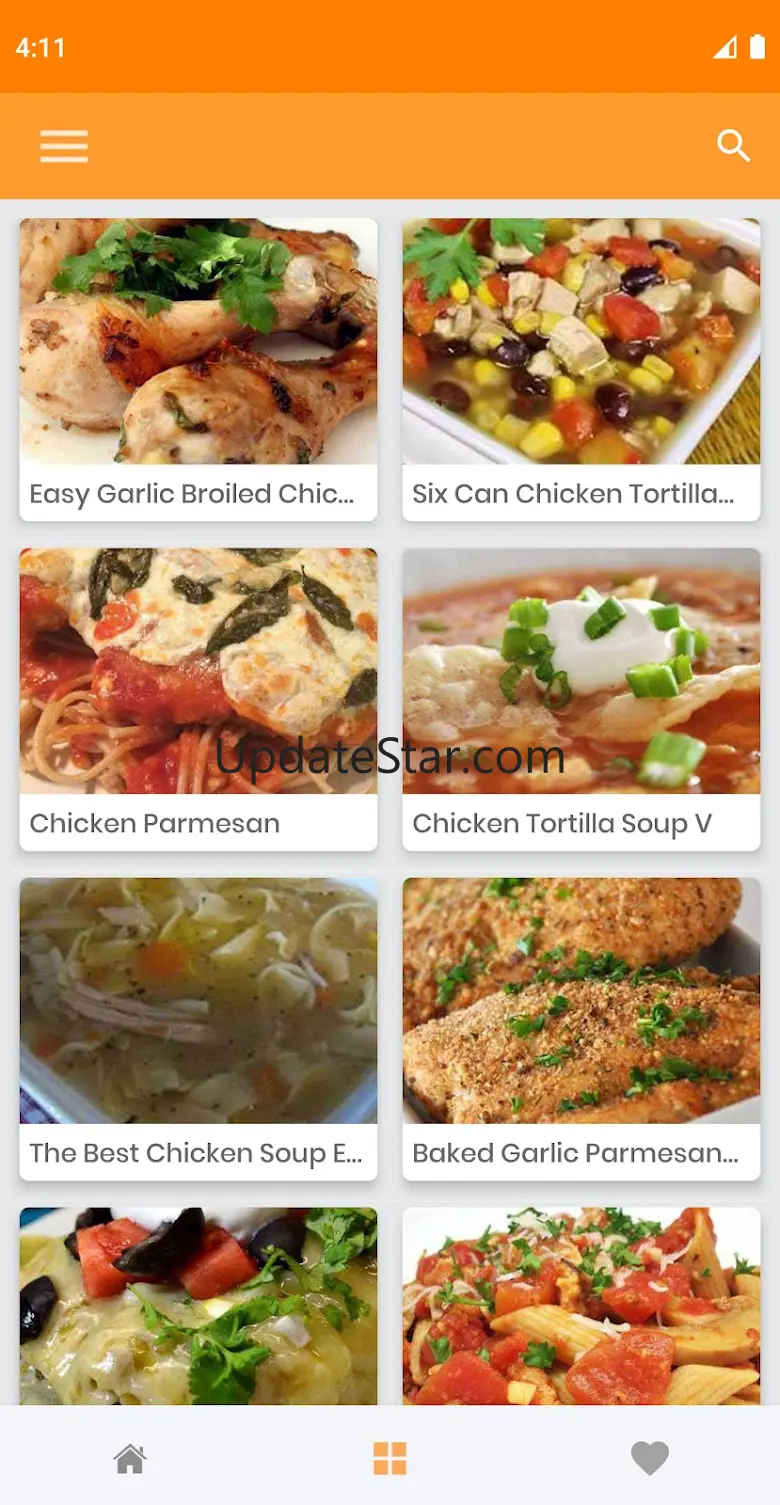Open Baked Garlic Parmesan recipe card

(x=581, y=1028)
